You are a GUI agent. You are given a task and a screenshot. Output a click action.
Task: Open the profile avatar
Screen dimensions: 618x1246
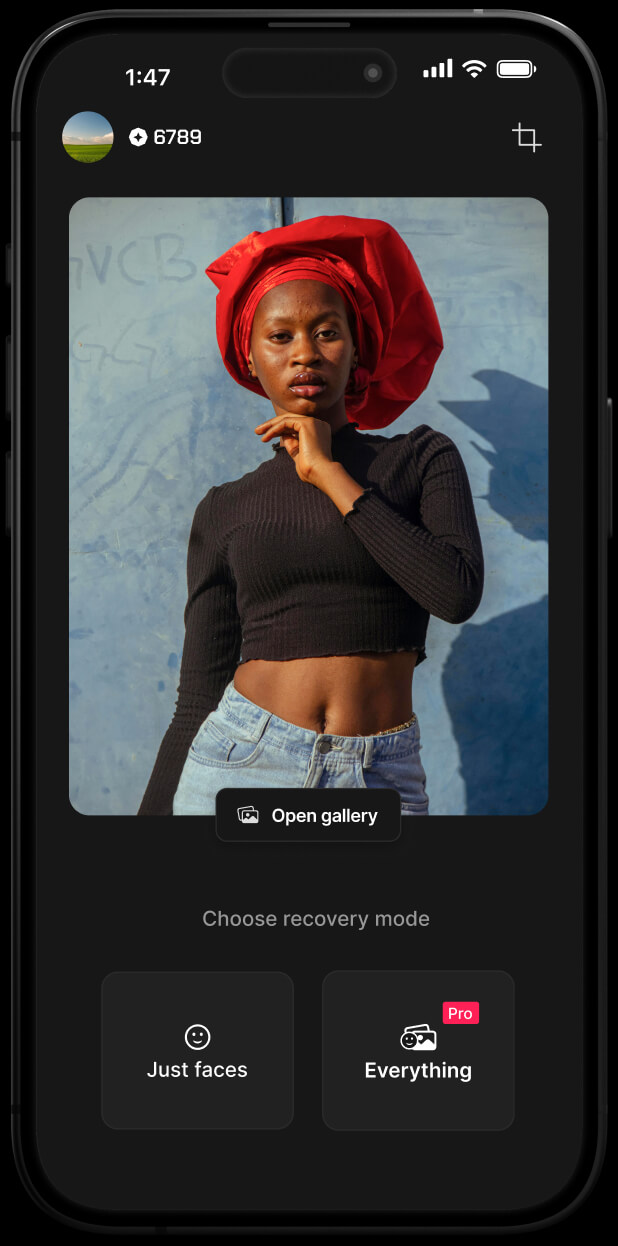(x=88, y=137)
